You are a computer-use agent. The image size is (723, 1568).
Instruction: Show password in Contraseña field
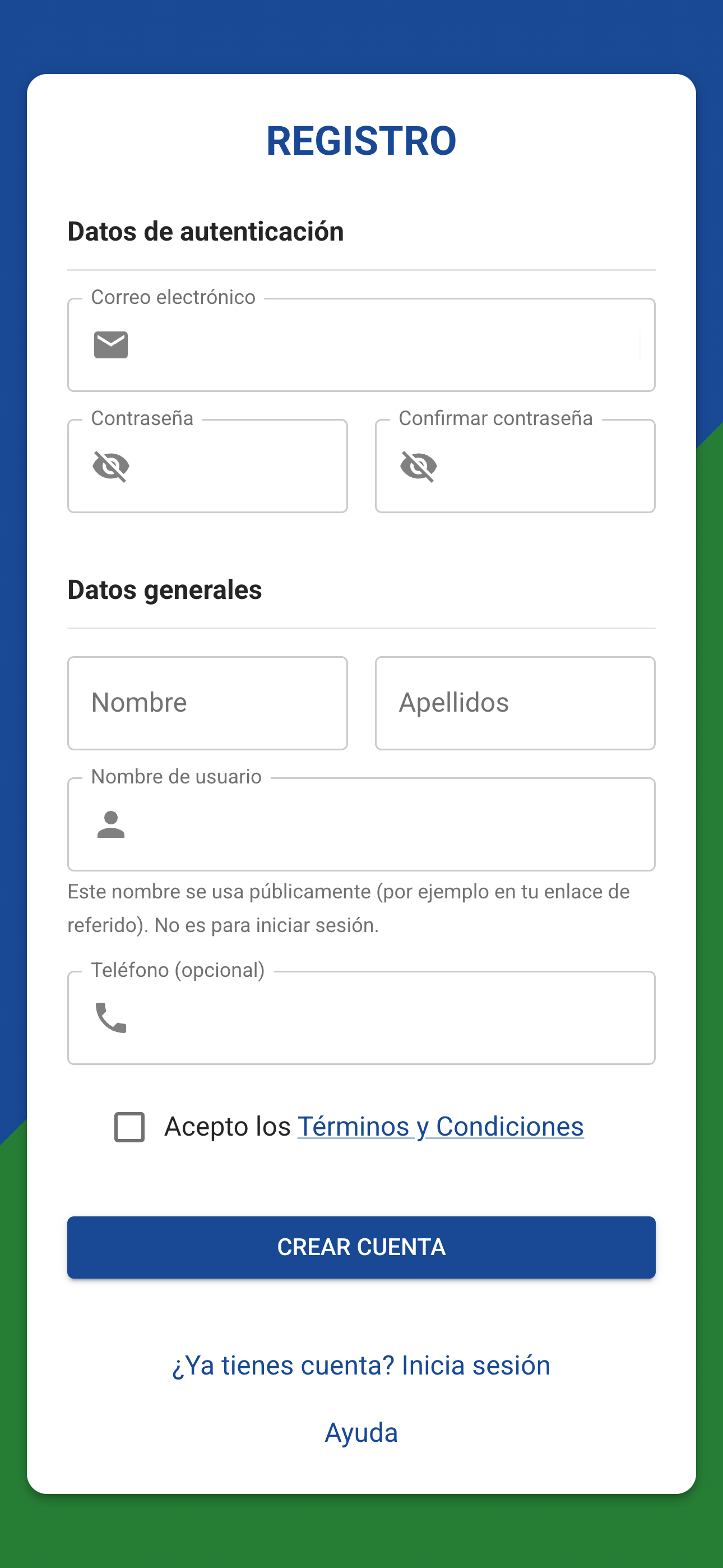[x=111, y=466]
